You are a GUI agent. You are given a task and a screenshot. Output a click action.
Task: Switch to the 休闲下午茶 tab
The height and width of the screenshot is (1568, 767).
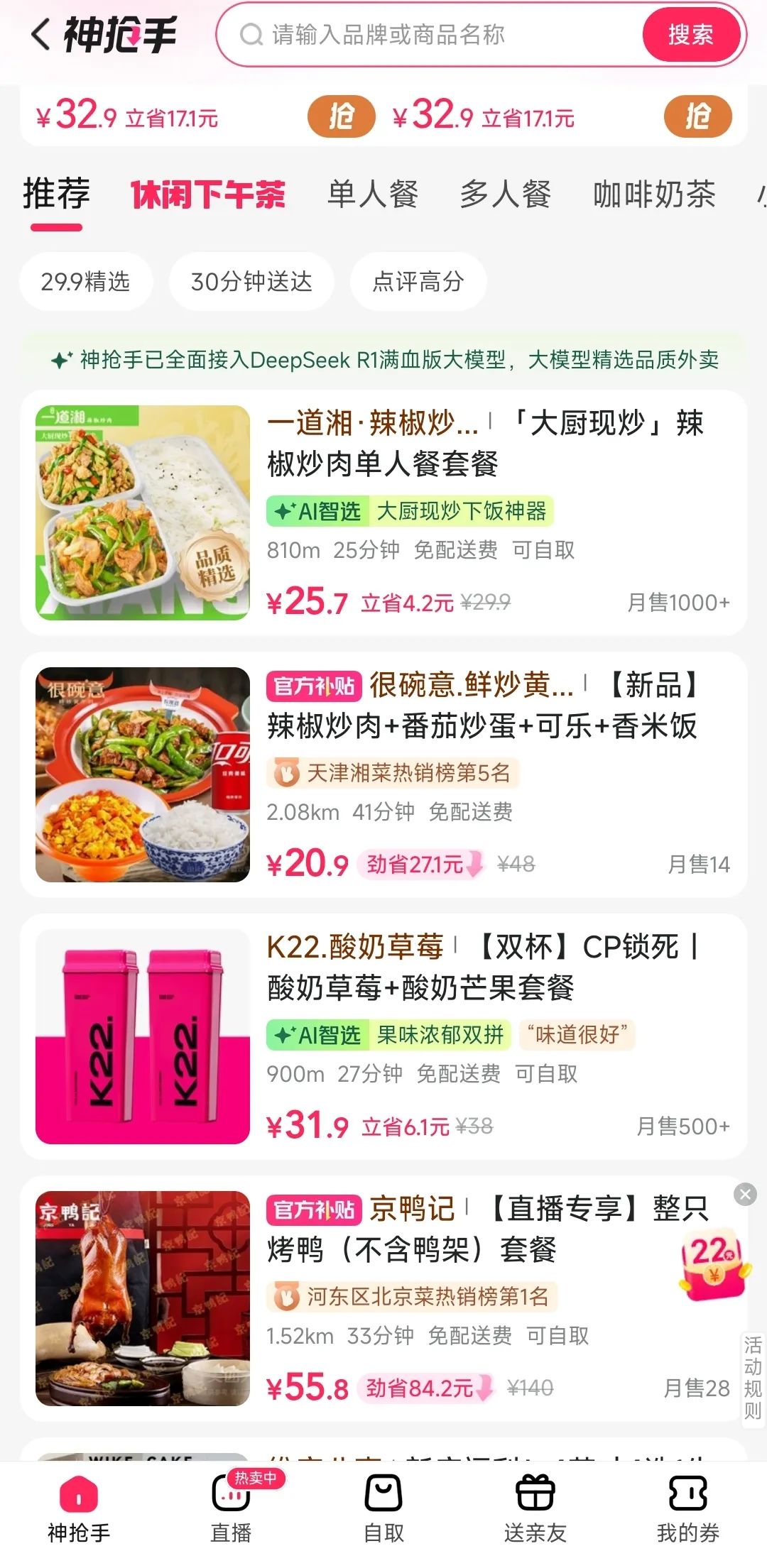click(208, 194)
